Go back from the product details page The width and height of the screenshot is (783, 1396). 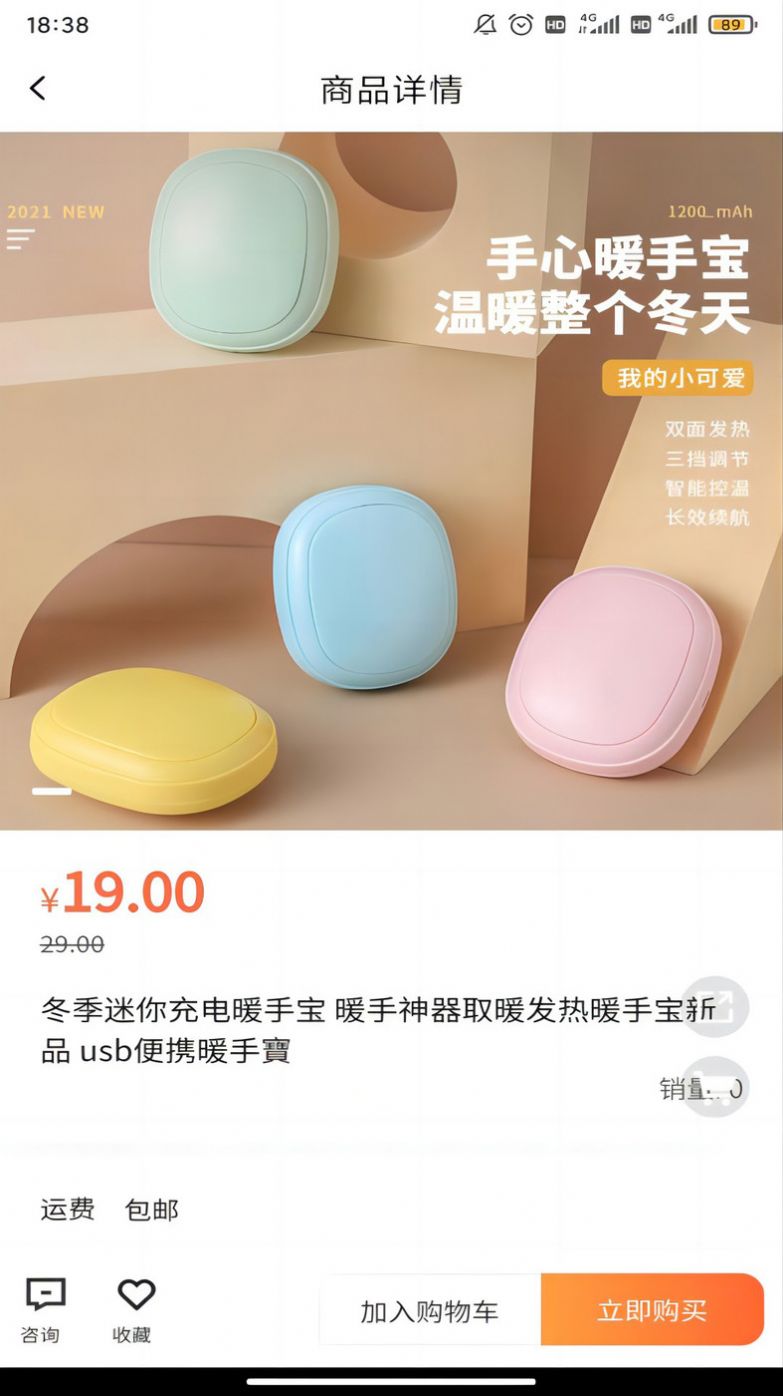point(38,89)
